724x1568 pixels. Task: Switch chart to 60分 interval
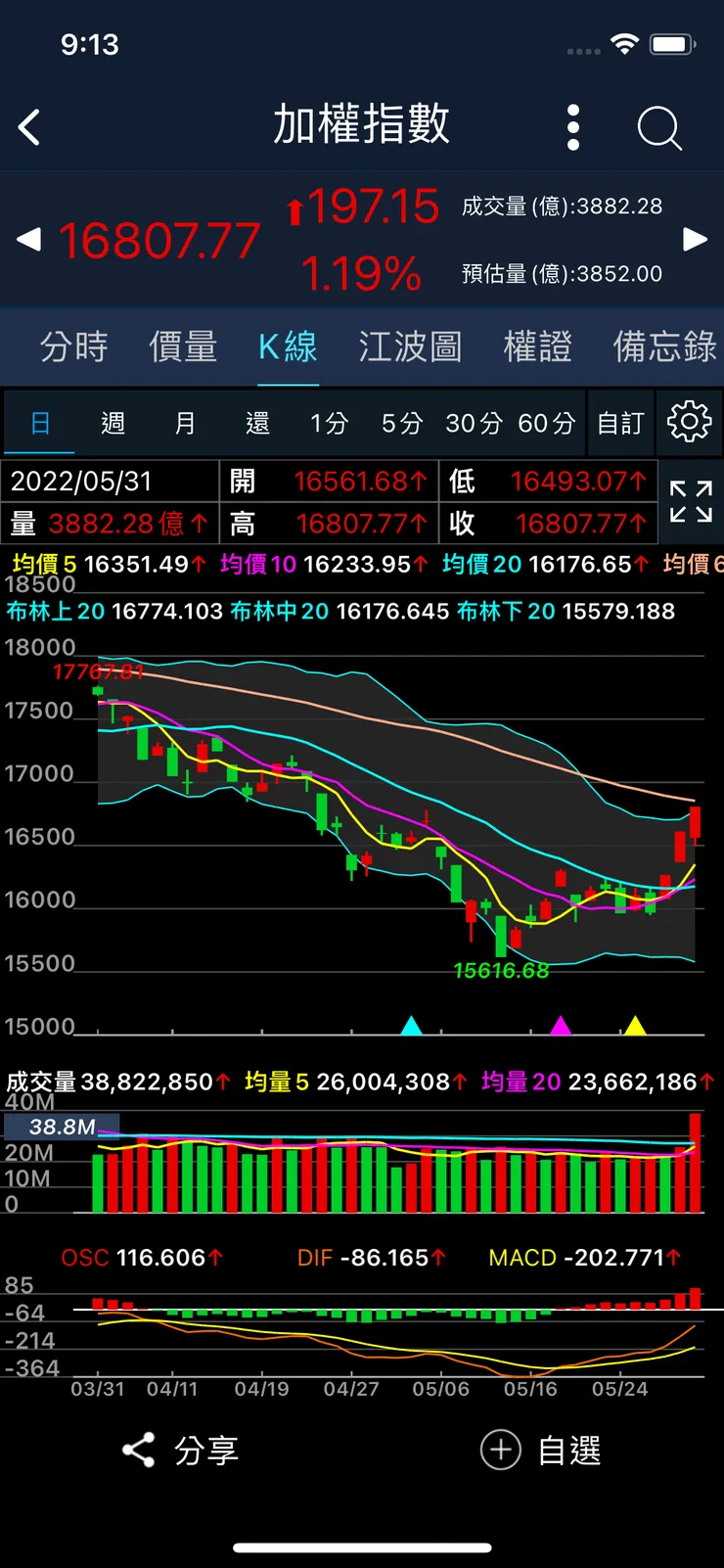(546, 423)
